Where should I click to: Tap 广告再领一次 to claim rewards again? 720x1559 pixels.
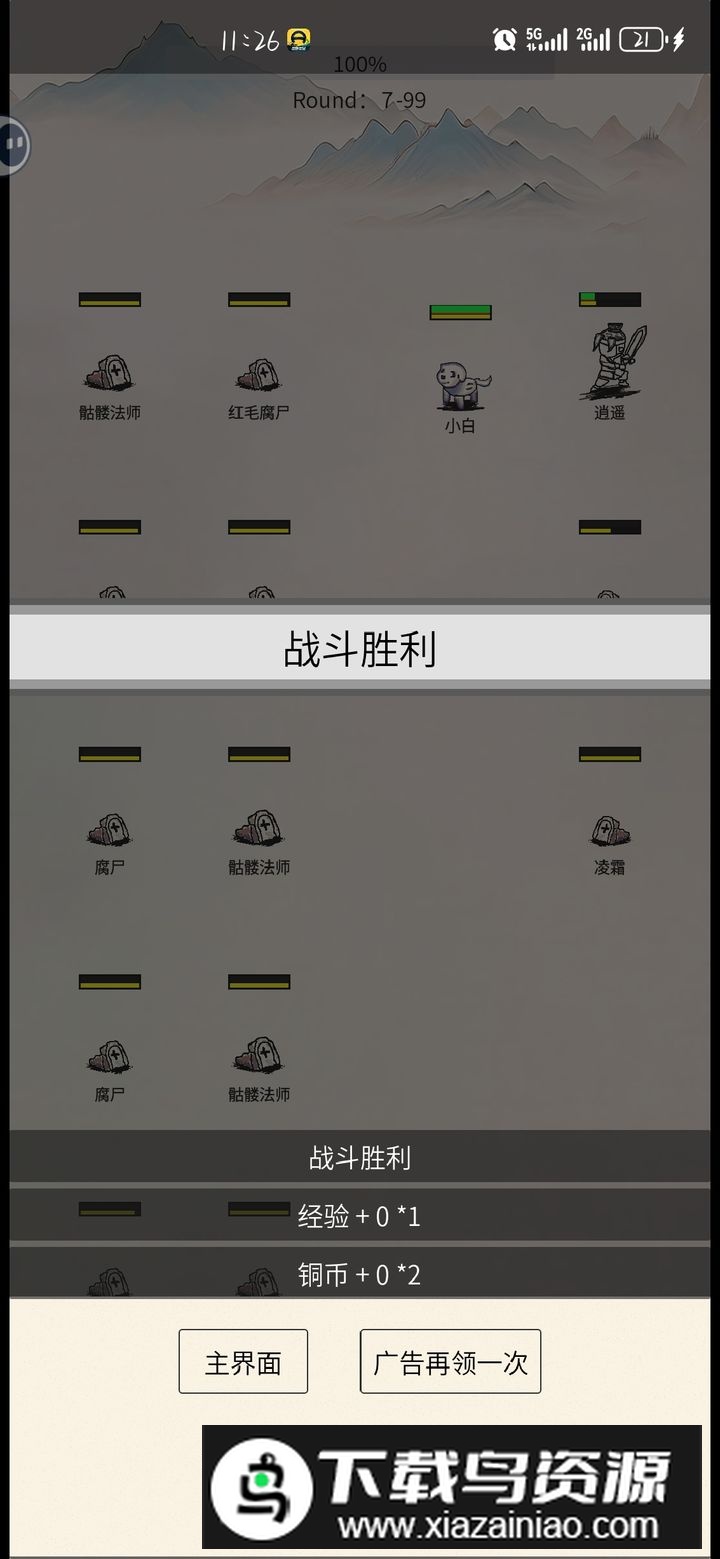[x=450, y=1362]
